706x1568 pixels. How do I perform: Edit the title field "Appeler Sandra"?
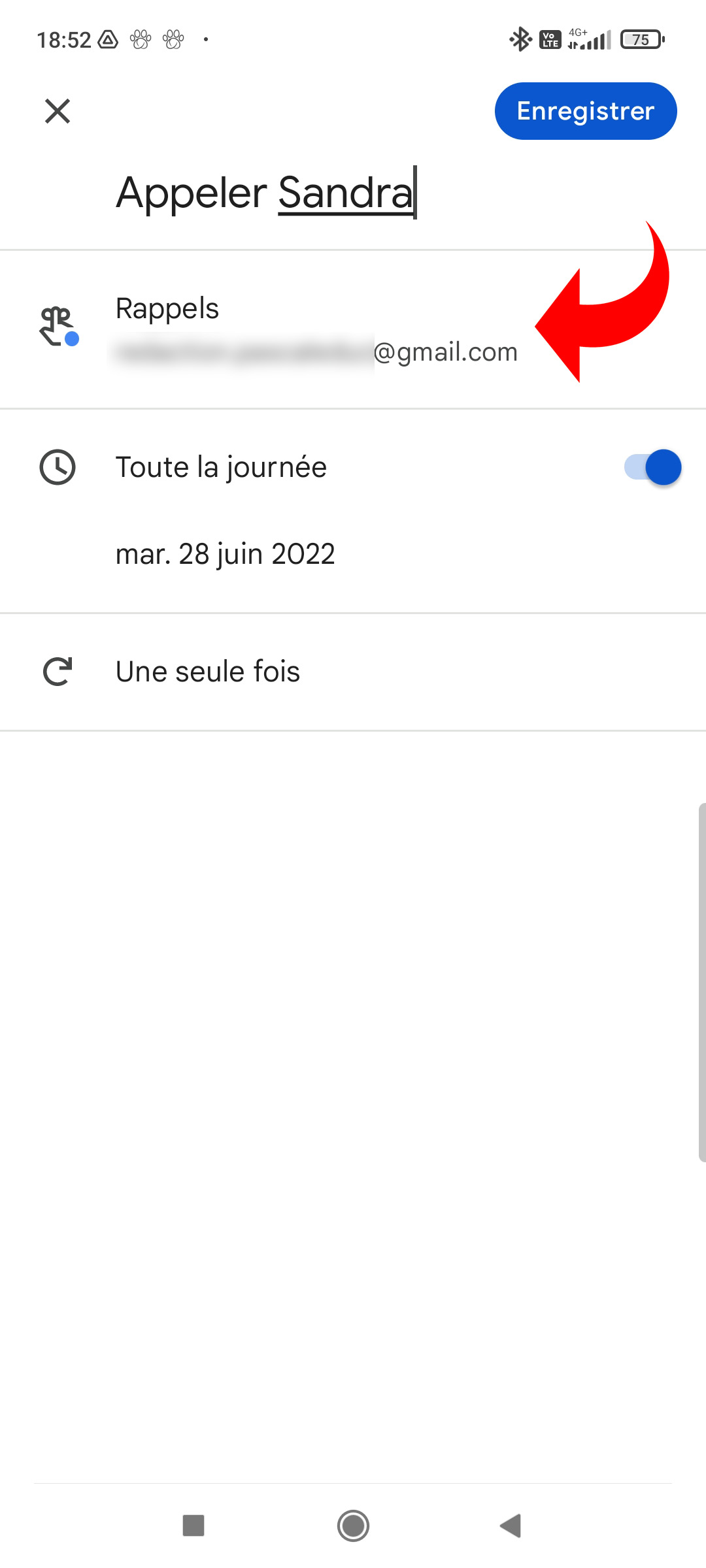[x=265, y=193]
